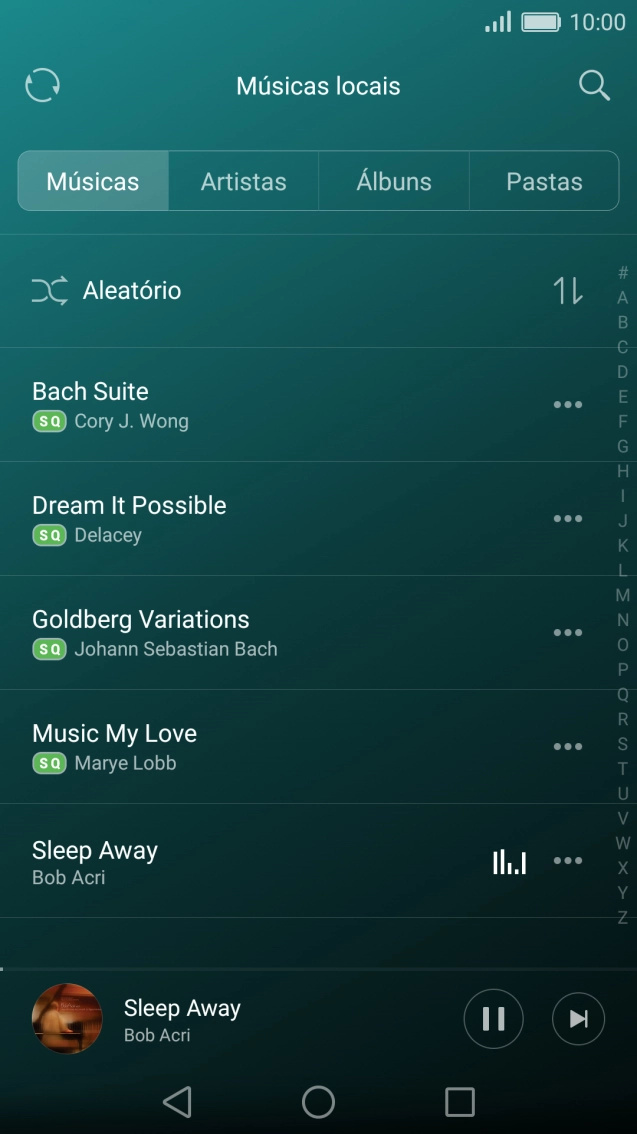Go back with the system back button

[177, 1102]
